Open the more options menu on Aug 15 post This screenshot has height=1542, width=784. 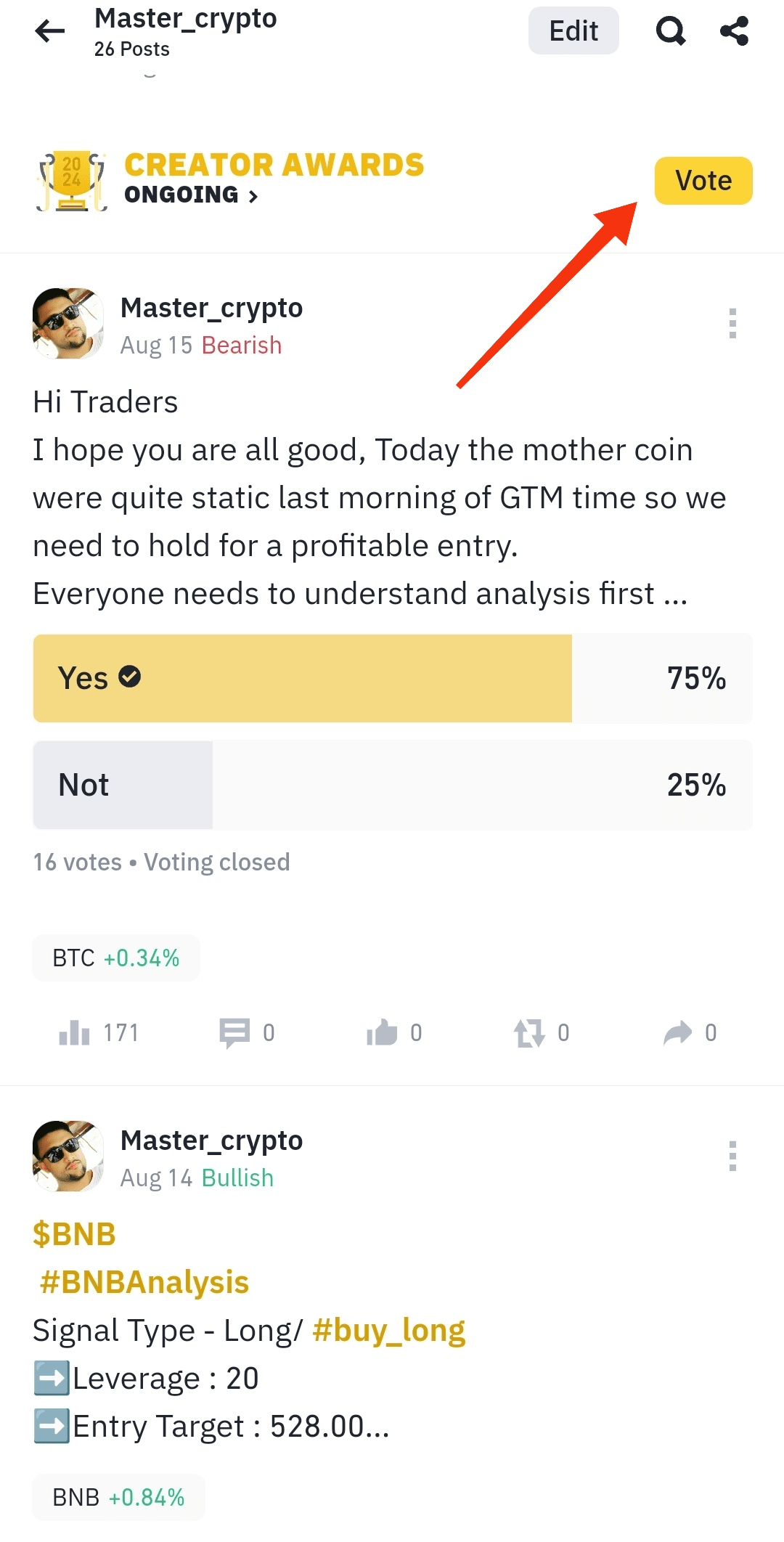[x=732, y=324]
